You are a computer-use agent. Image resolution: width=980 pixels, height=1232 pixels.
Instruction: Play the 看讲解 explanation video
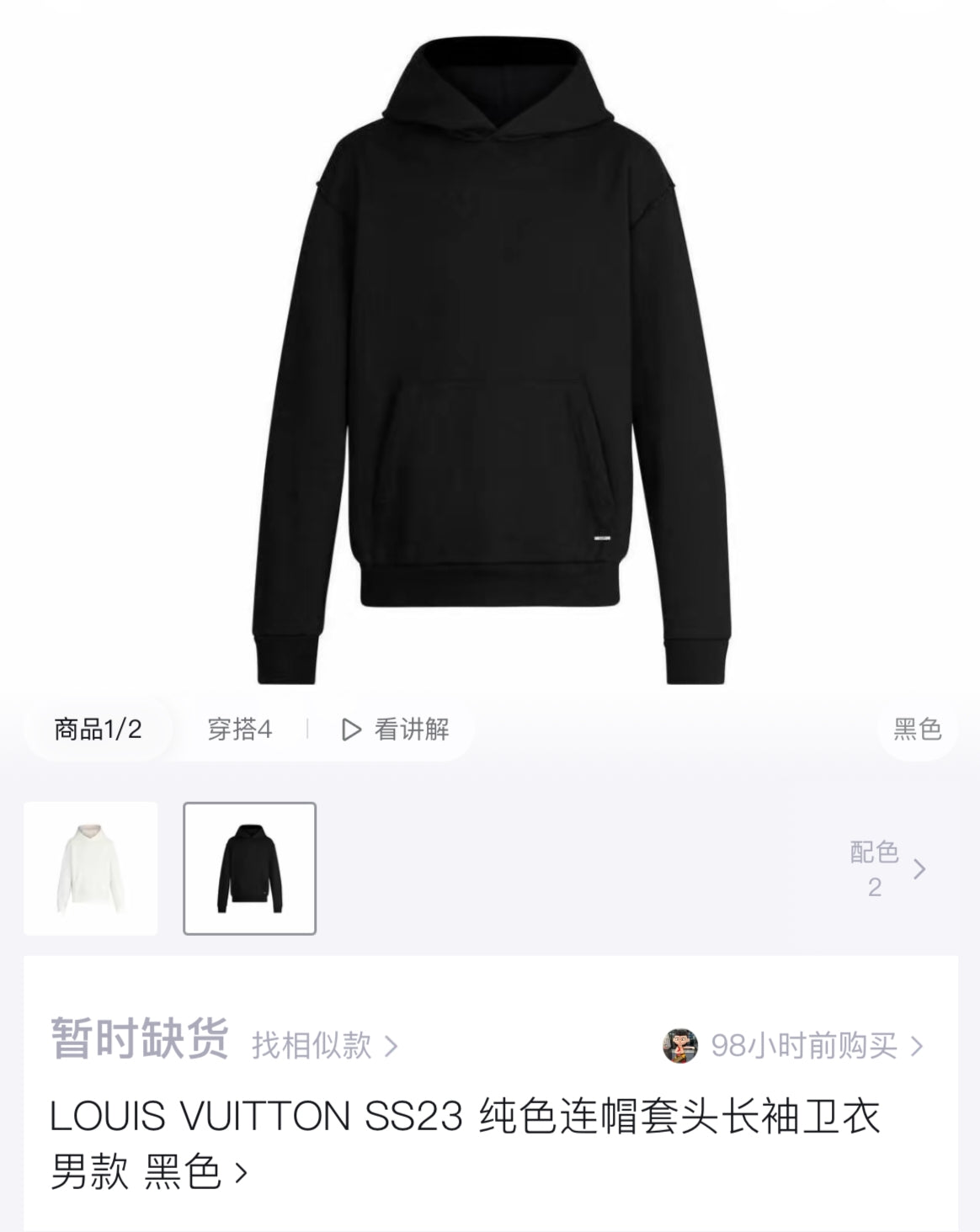[x=396, y=729]
